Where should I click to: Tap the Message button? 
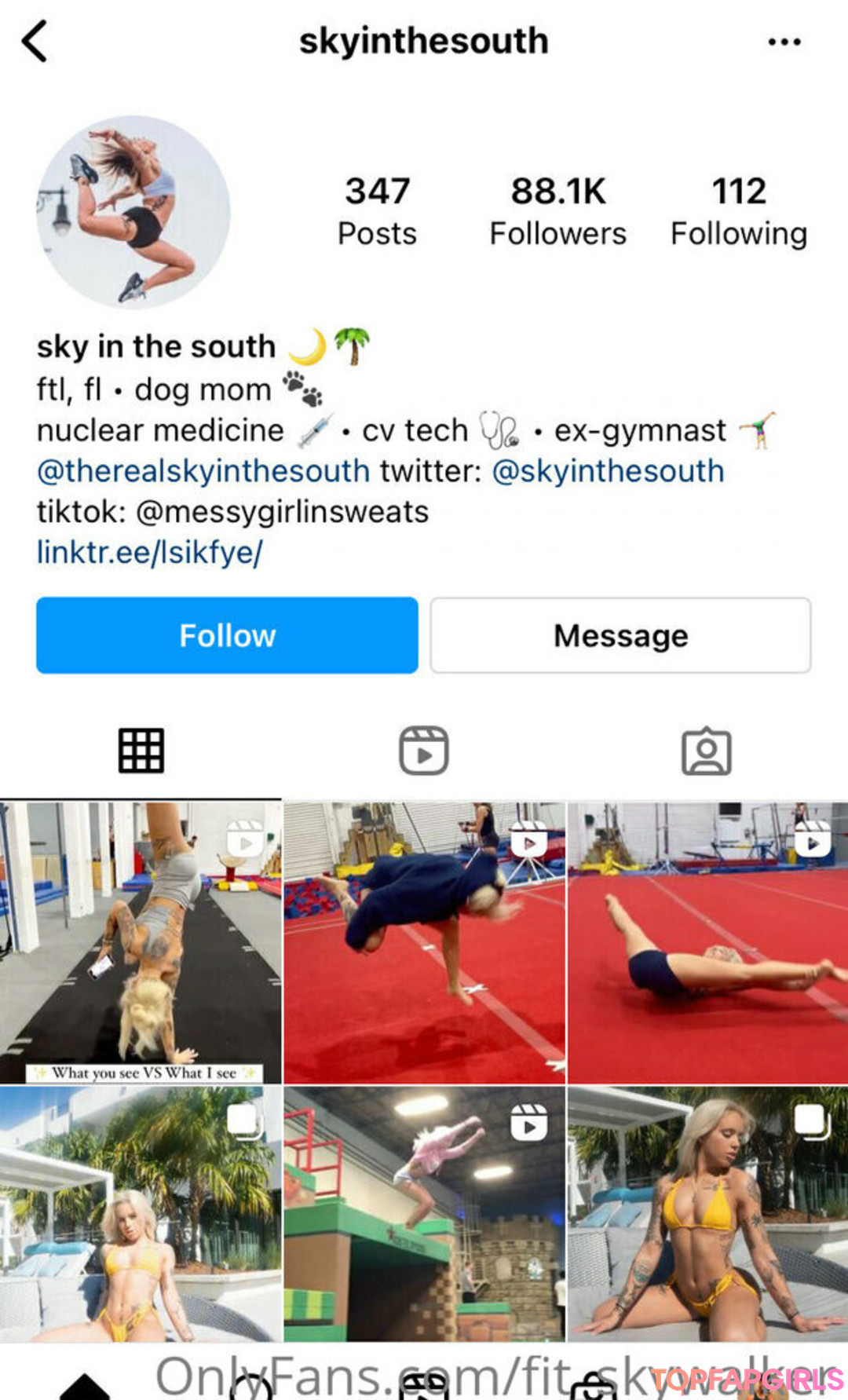pos(620,635)
